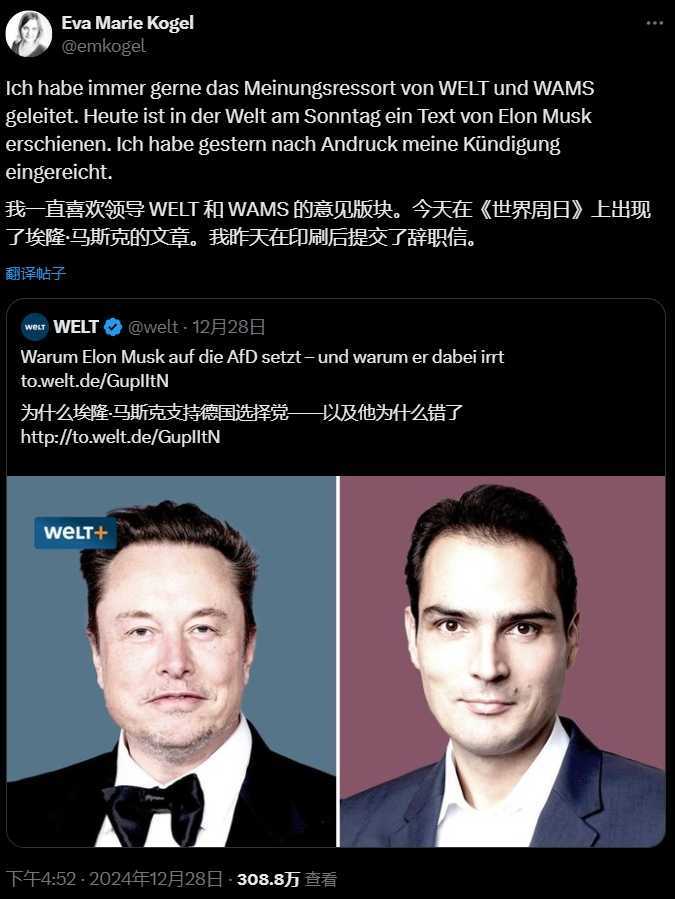View the quoted post's article image
This screenshot has width=675, height=899.
point(336,660)
